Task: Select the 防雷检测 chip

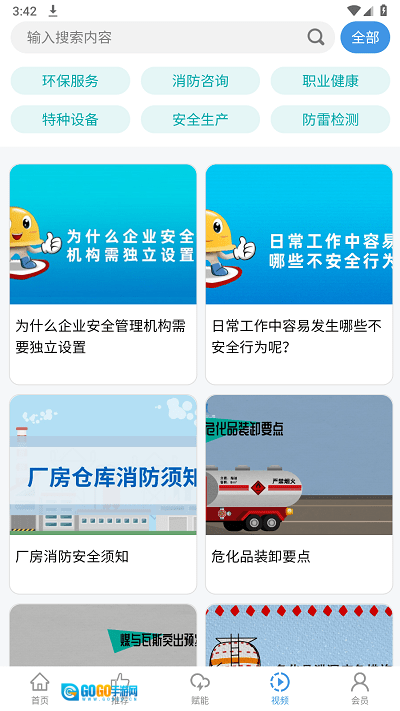Action: 330,119
